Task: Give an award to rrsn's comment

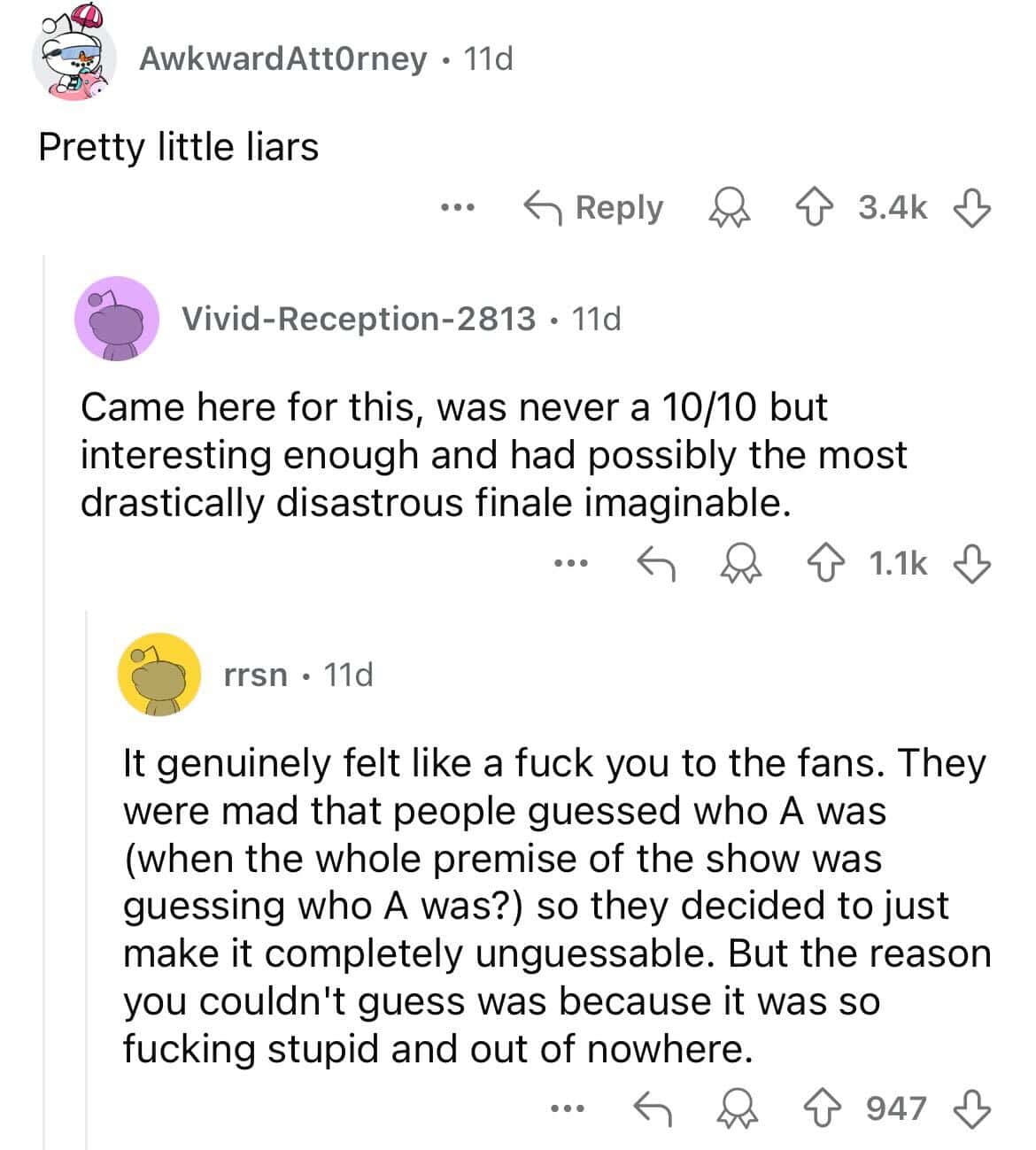Action: coord(742,1108)
